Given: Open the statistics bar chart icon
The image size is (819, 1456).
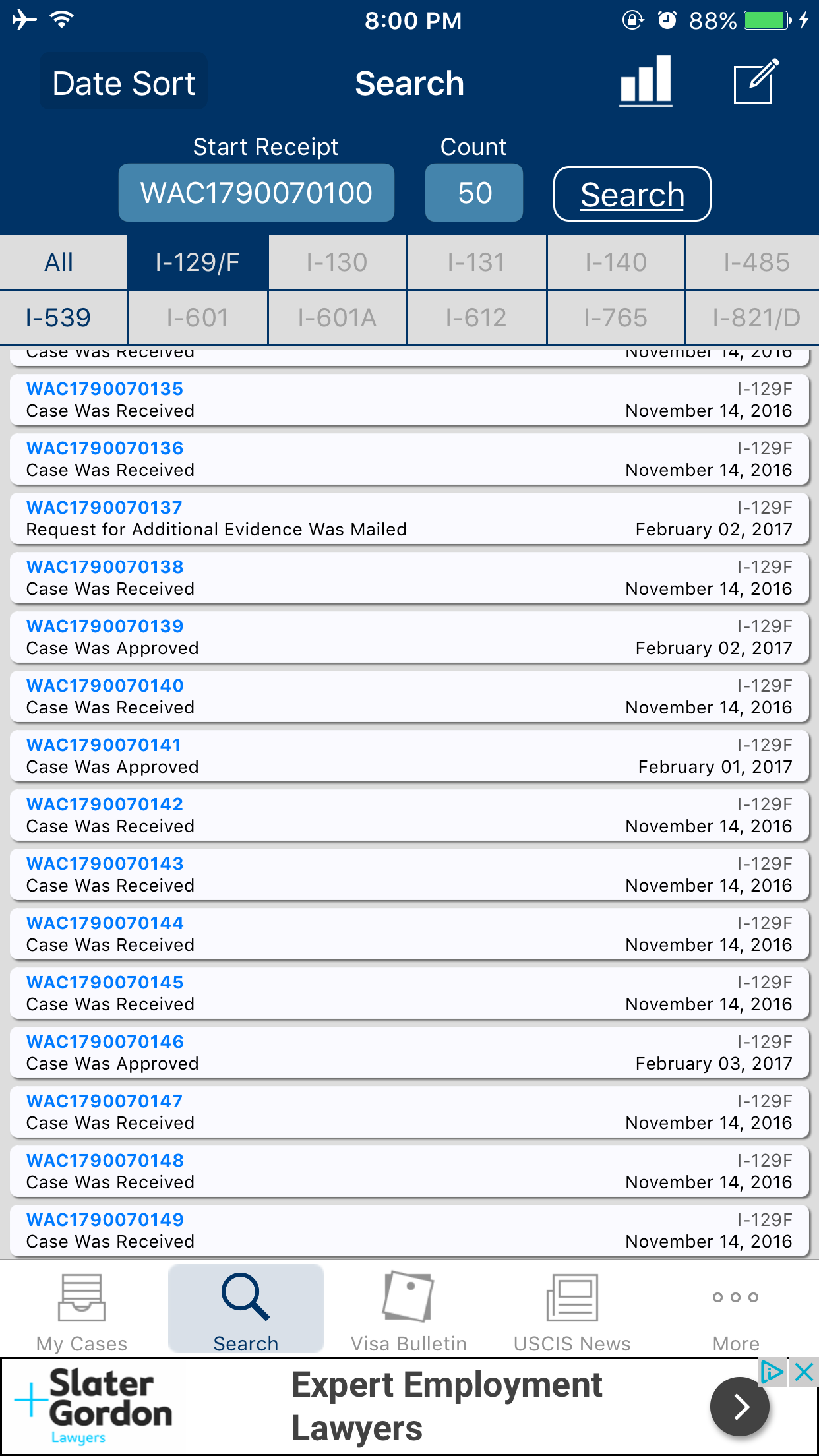Looking at the screenshot, I should [x=646, y=81].
